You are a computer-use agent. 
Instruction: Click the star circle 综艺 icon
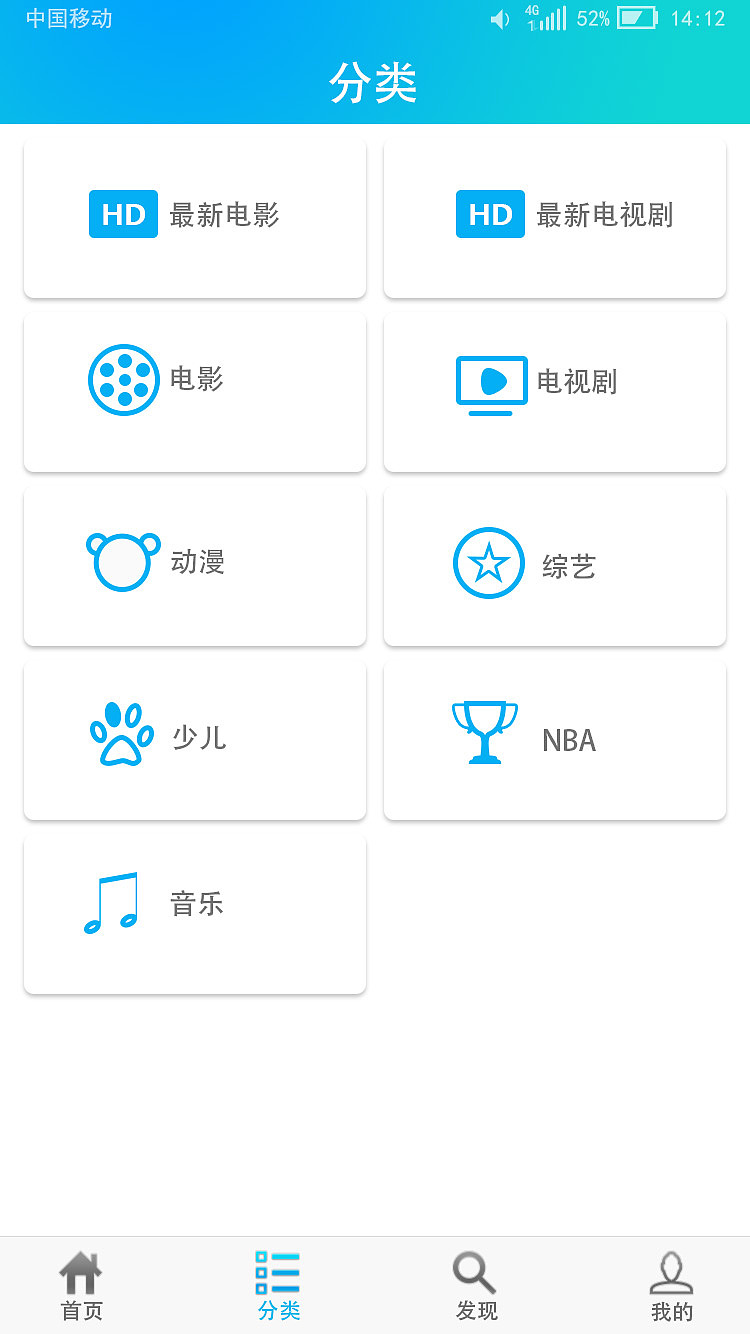(488, 562)
